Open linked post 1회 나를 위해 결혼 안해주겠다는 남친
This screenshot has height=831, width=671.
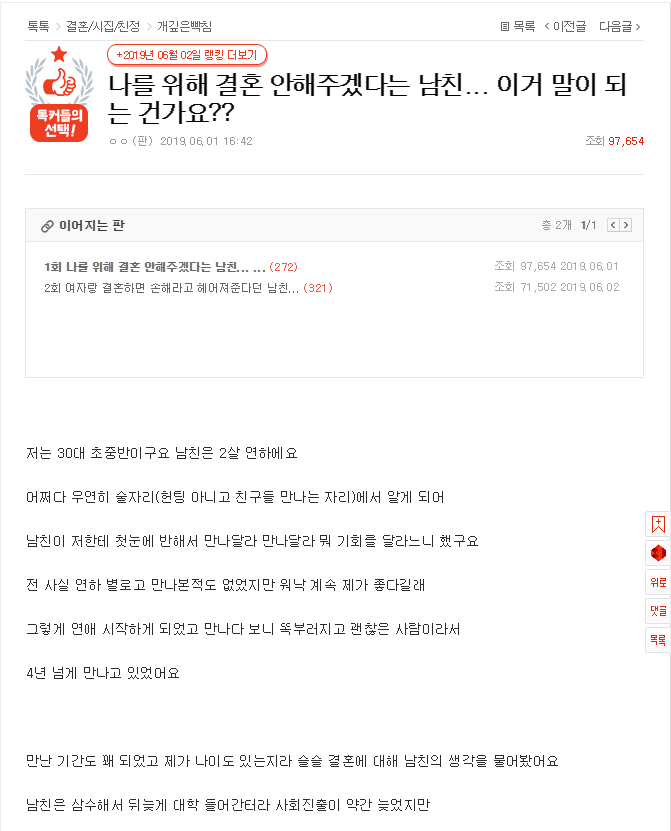click(x=154, y=267)
